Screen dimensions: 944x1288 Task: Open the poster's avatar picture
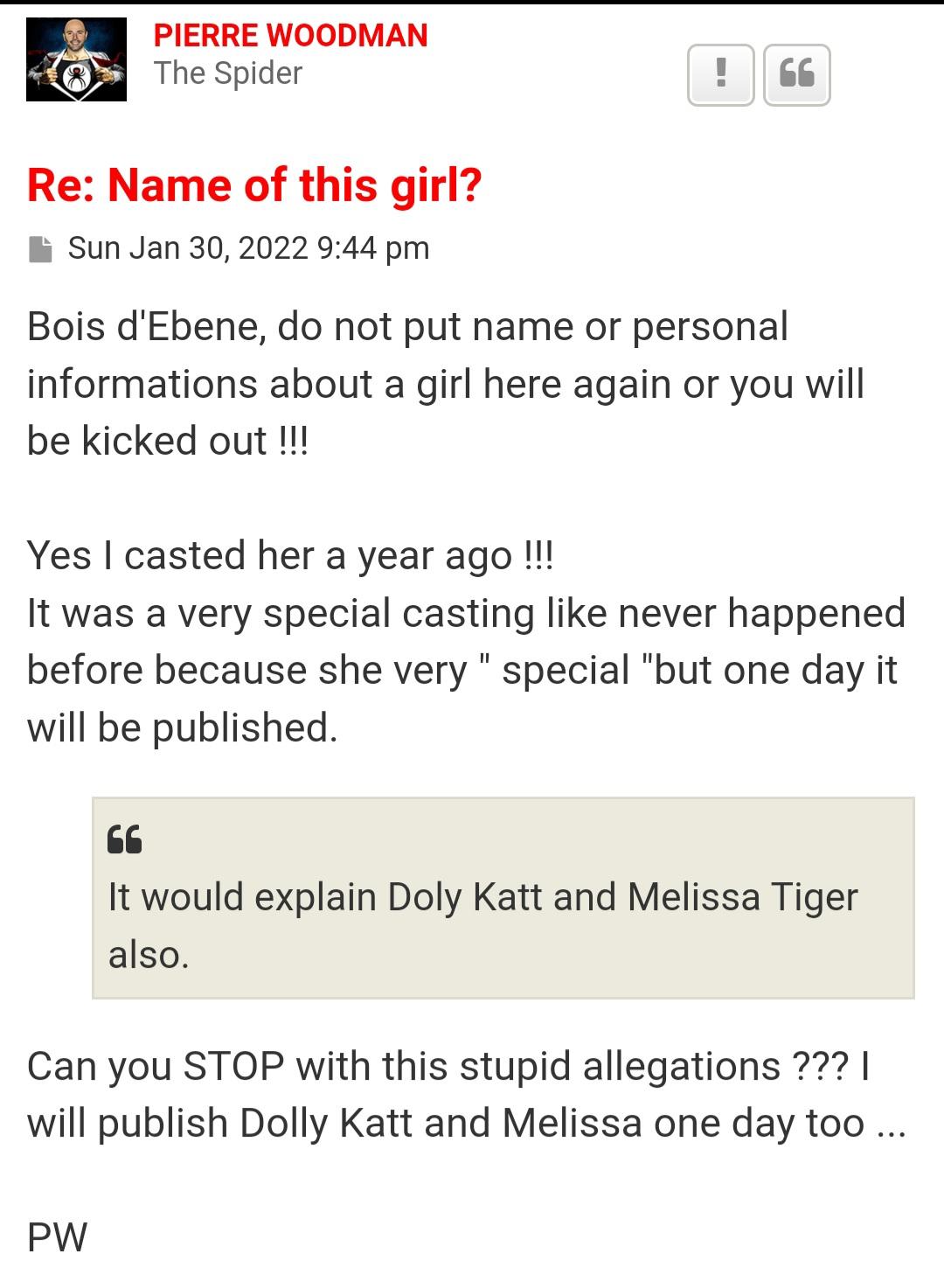[x=76, y=59]
